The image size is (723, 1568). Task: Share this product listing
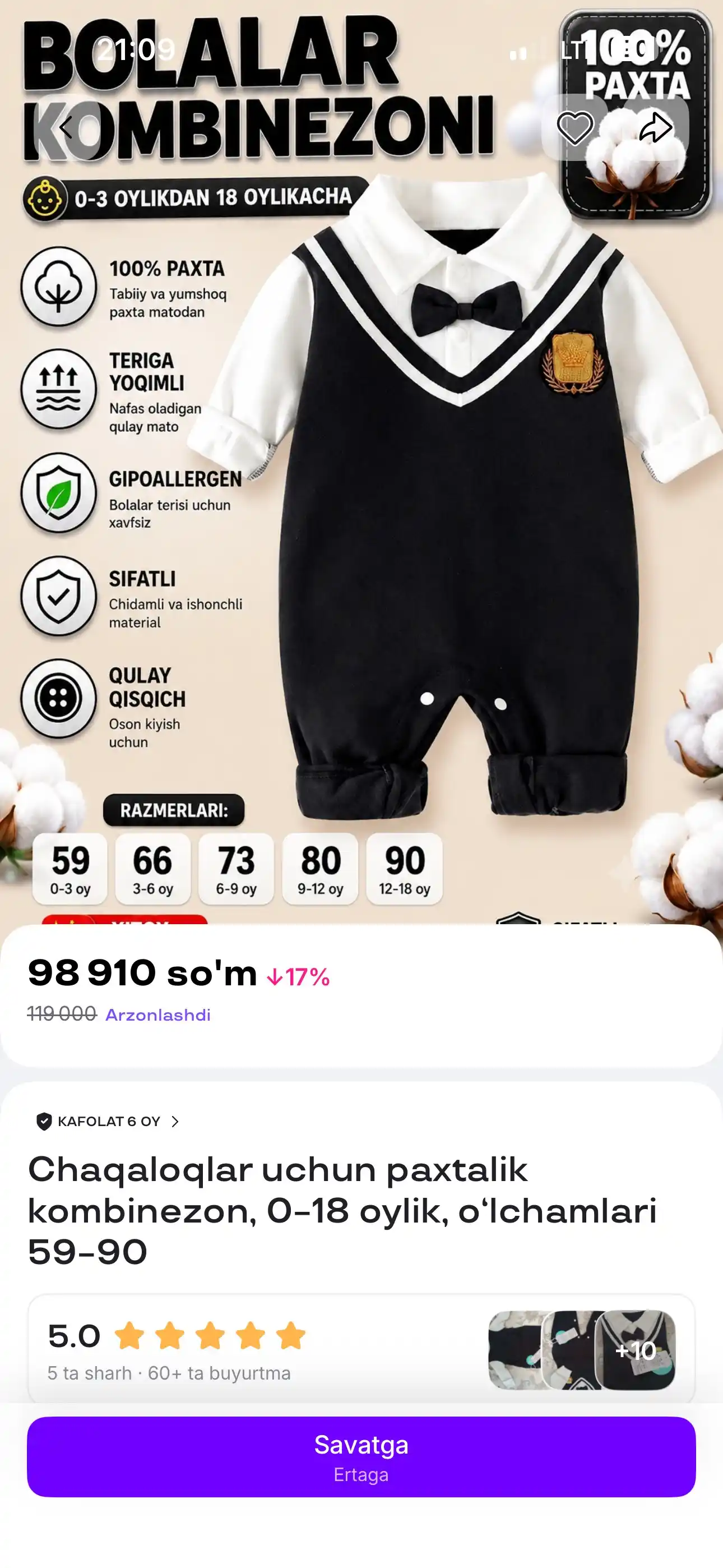point(655,128)
